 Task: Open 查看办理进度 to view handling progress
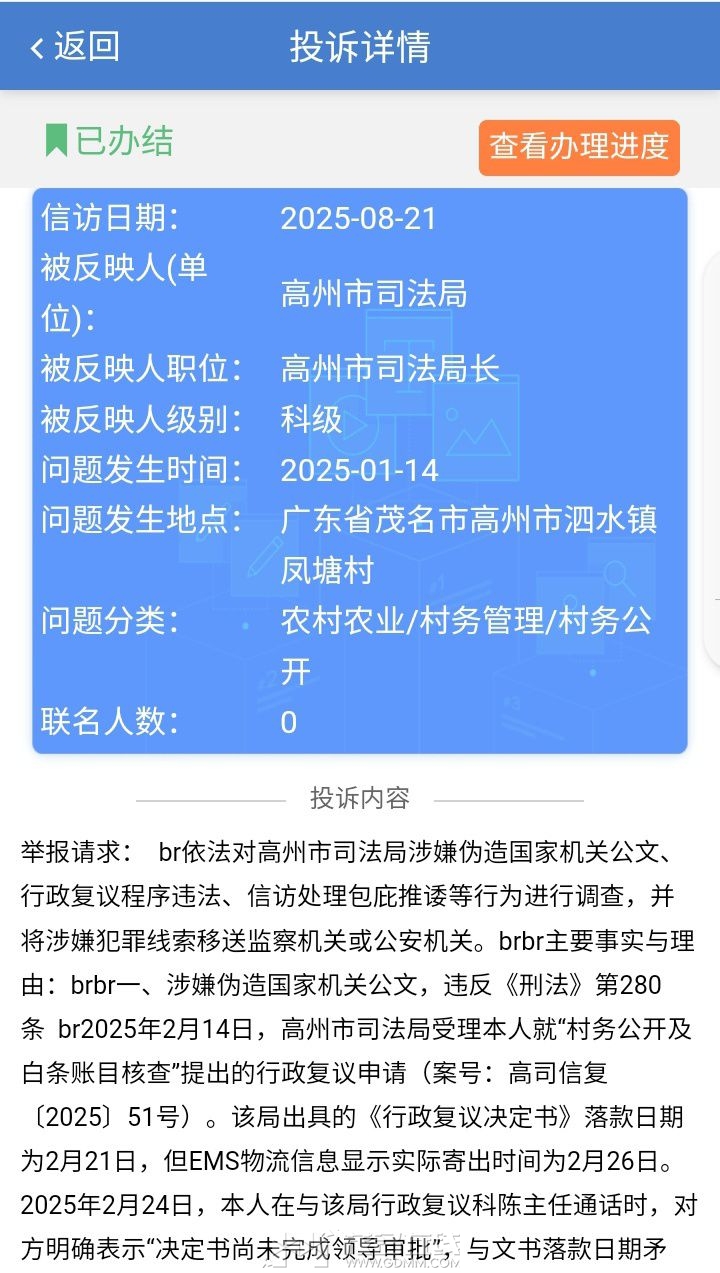579,147
